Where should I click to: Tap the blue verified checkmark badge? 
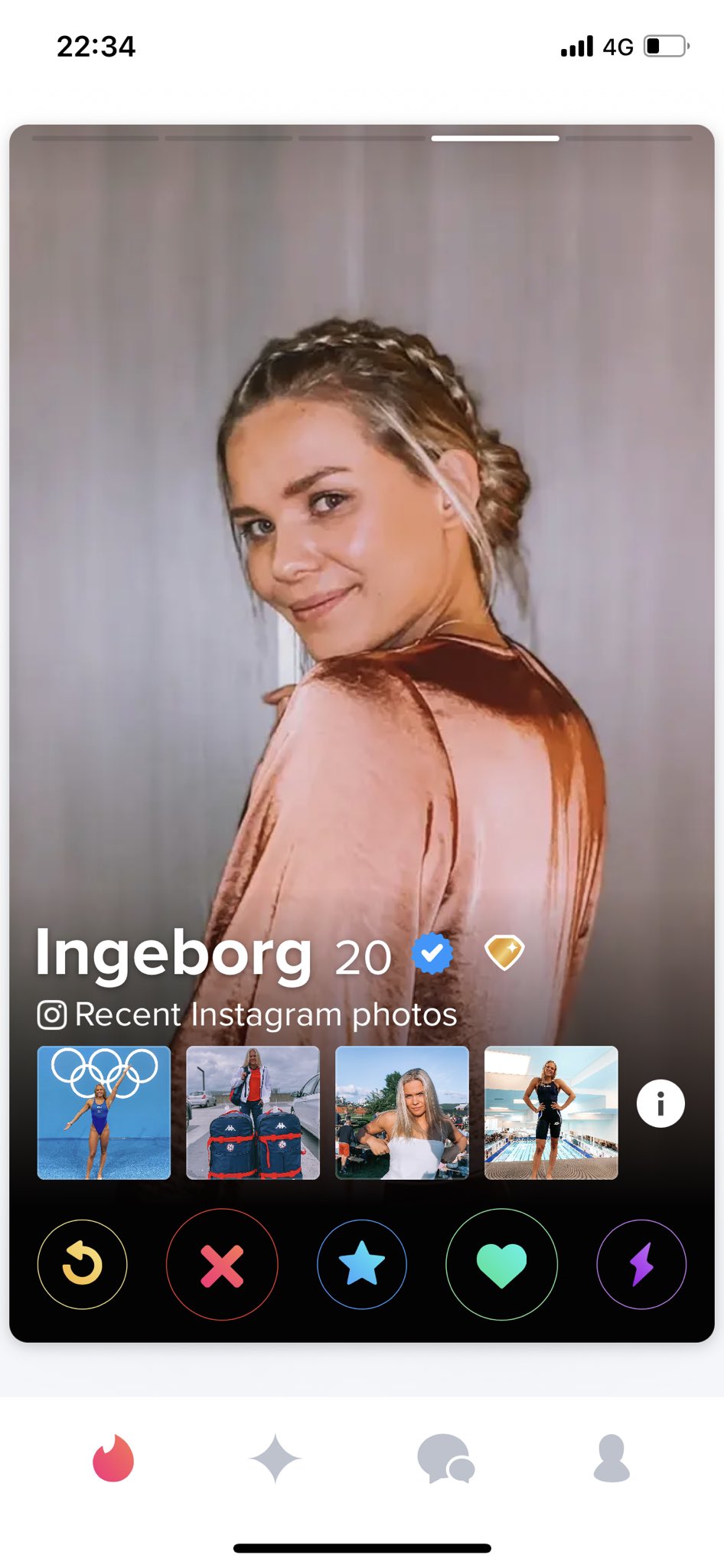pos(432,953)
